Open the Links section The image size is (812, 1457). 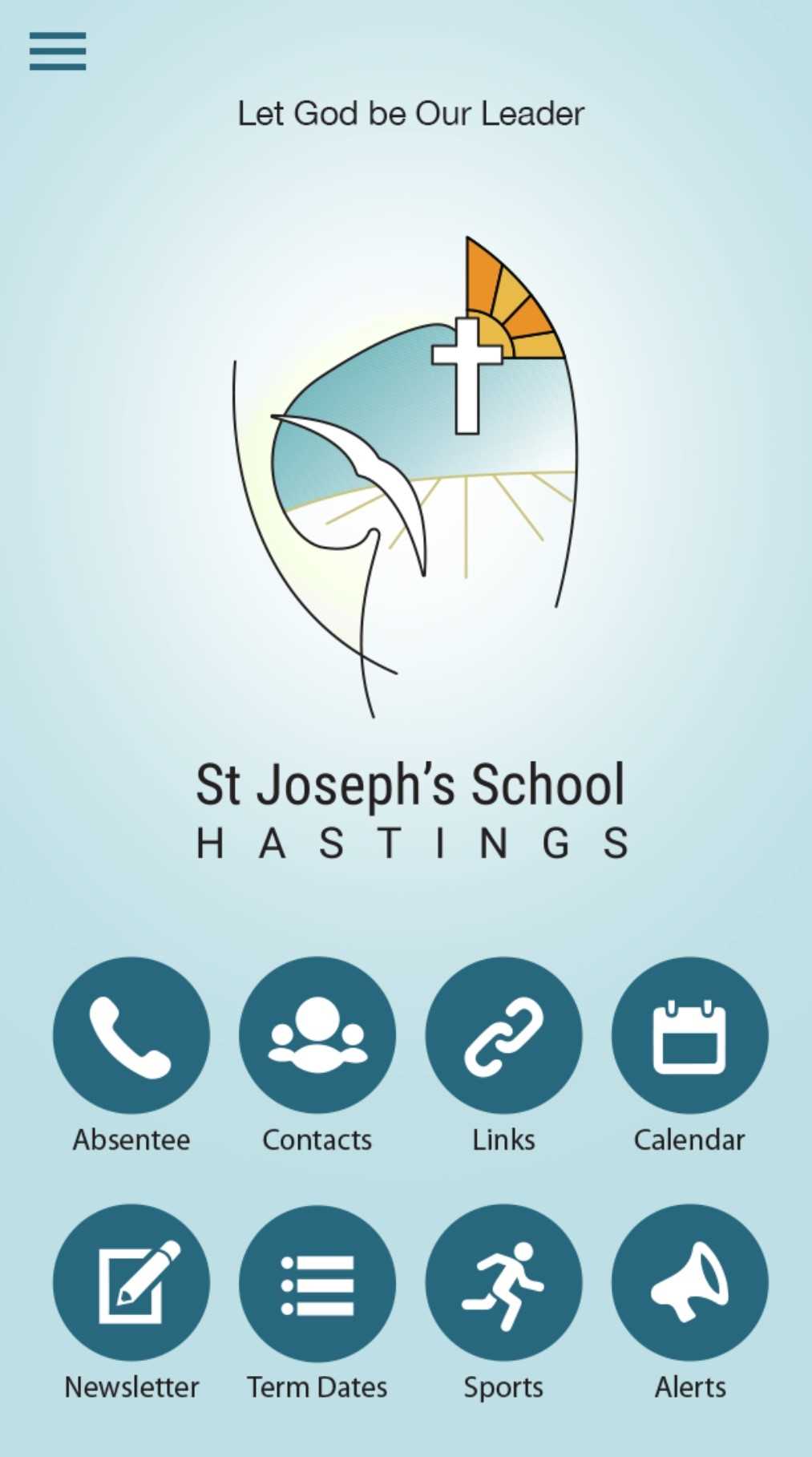(503, 1035)
